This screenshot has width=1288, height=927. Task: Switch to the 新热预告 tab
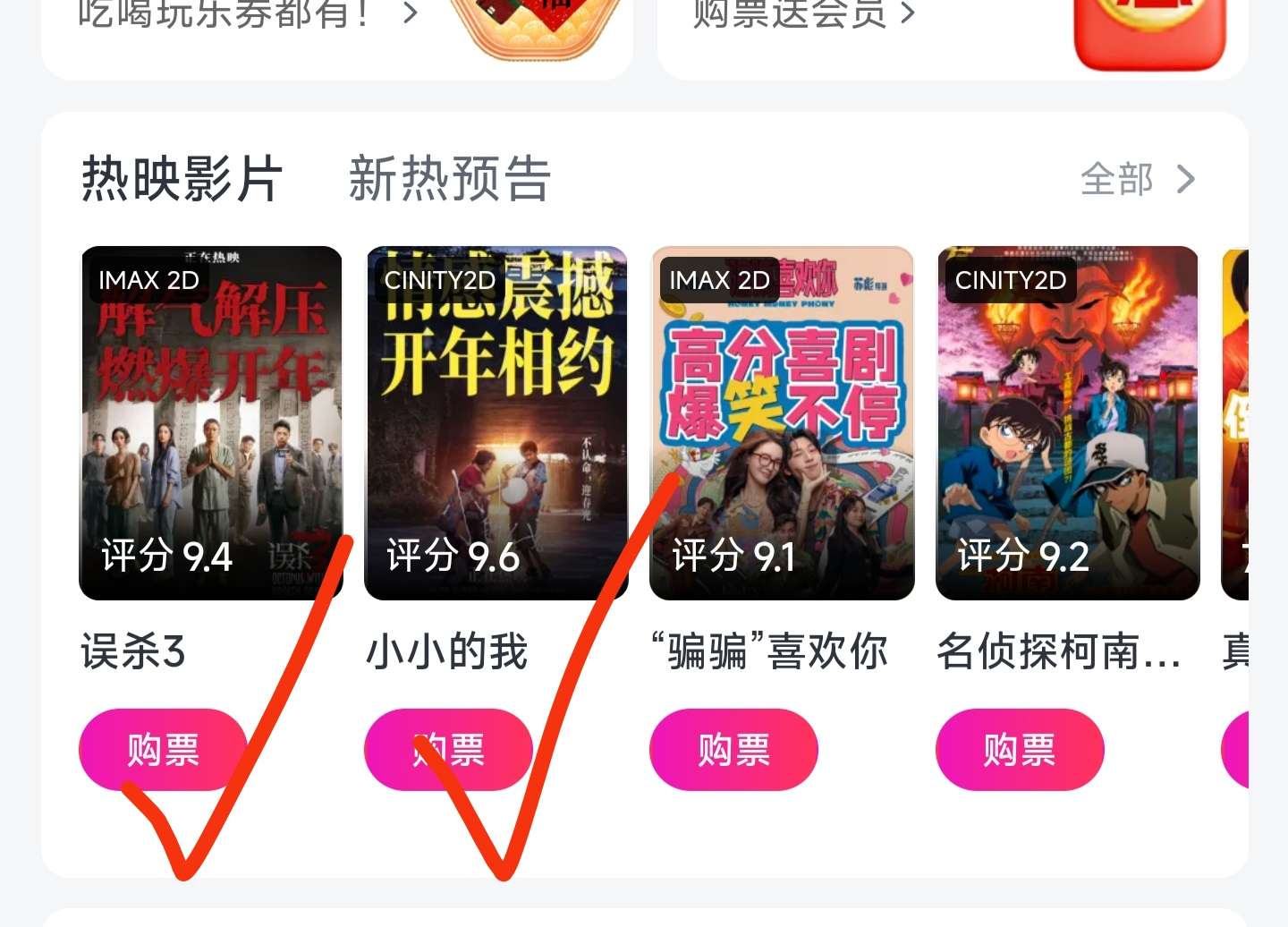point(449,179)
